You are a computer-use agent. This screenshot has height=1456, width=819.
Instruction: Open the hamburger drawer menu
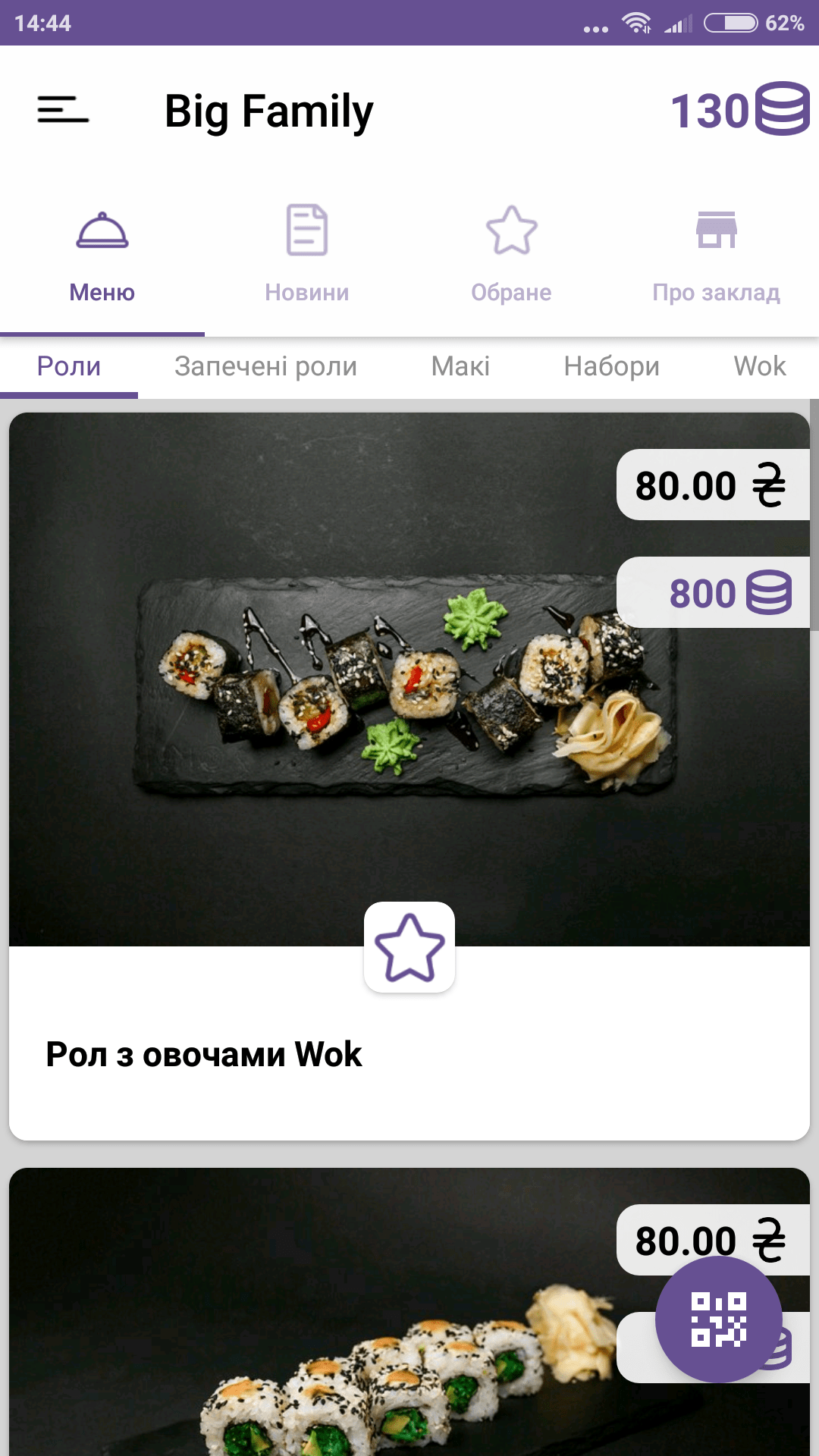pos(63,110)
